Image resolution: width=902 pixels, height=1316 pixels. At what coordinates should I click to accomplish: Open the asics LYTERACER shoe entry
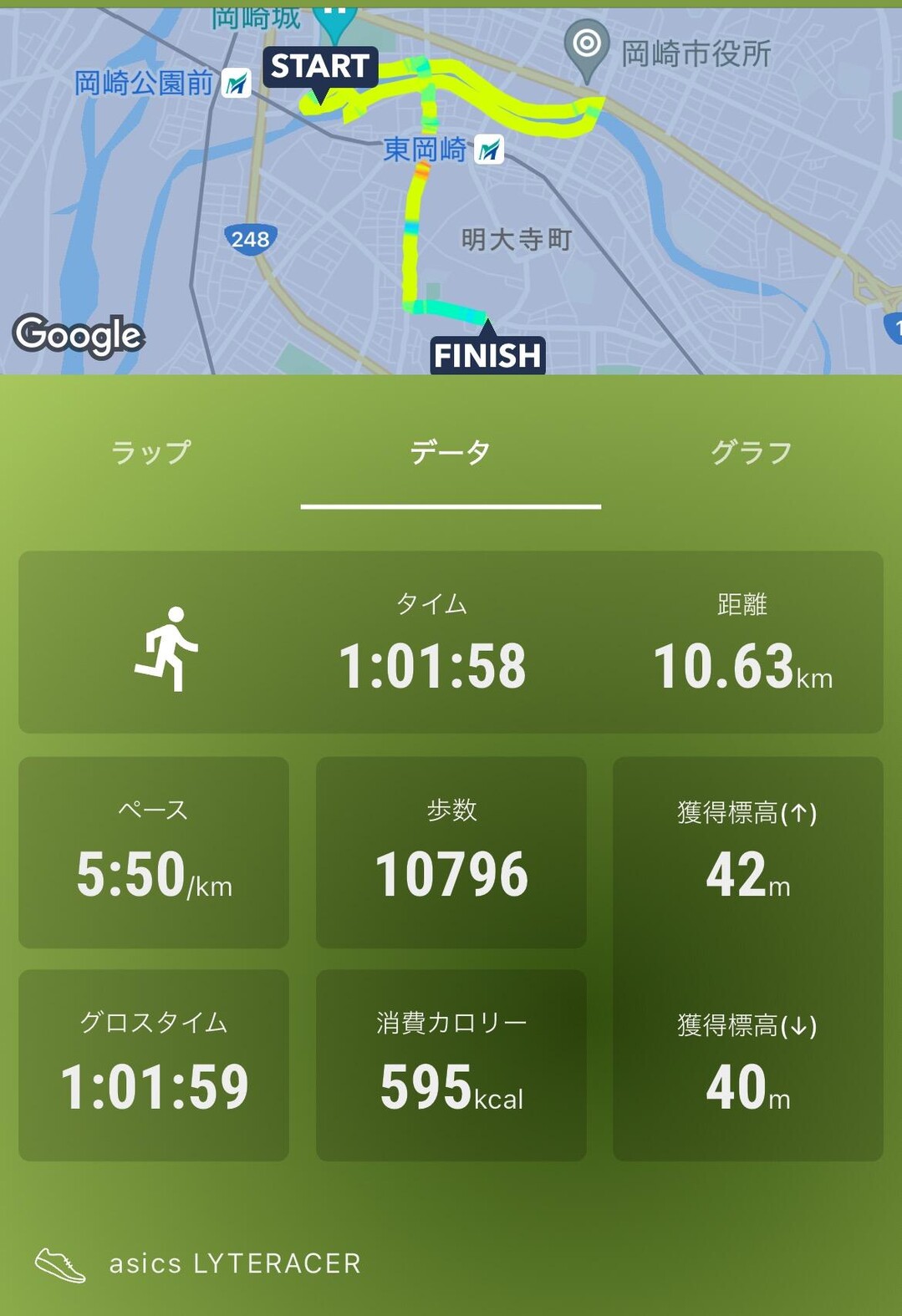234,1263
